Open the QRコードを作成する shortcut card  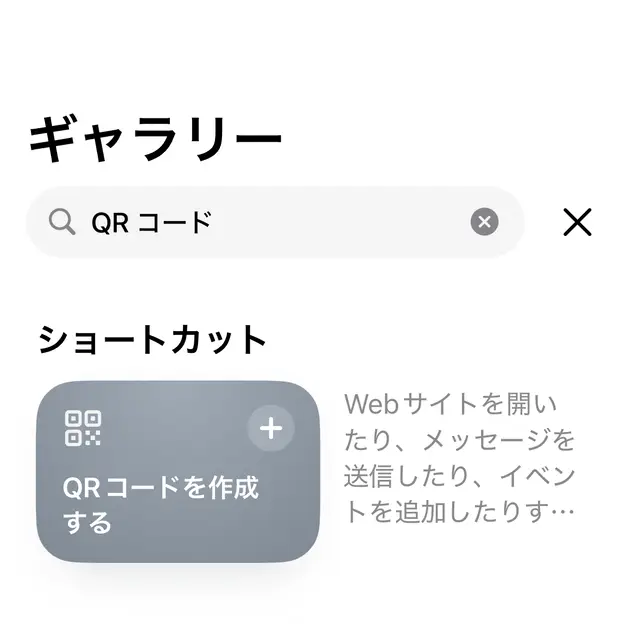(x=160, y=490)
